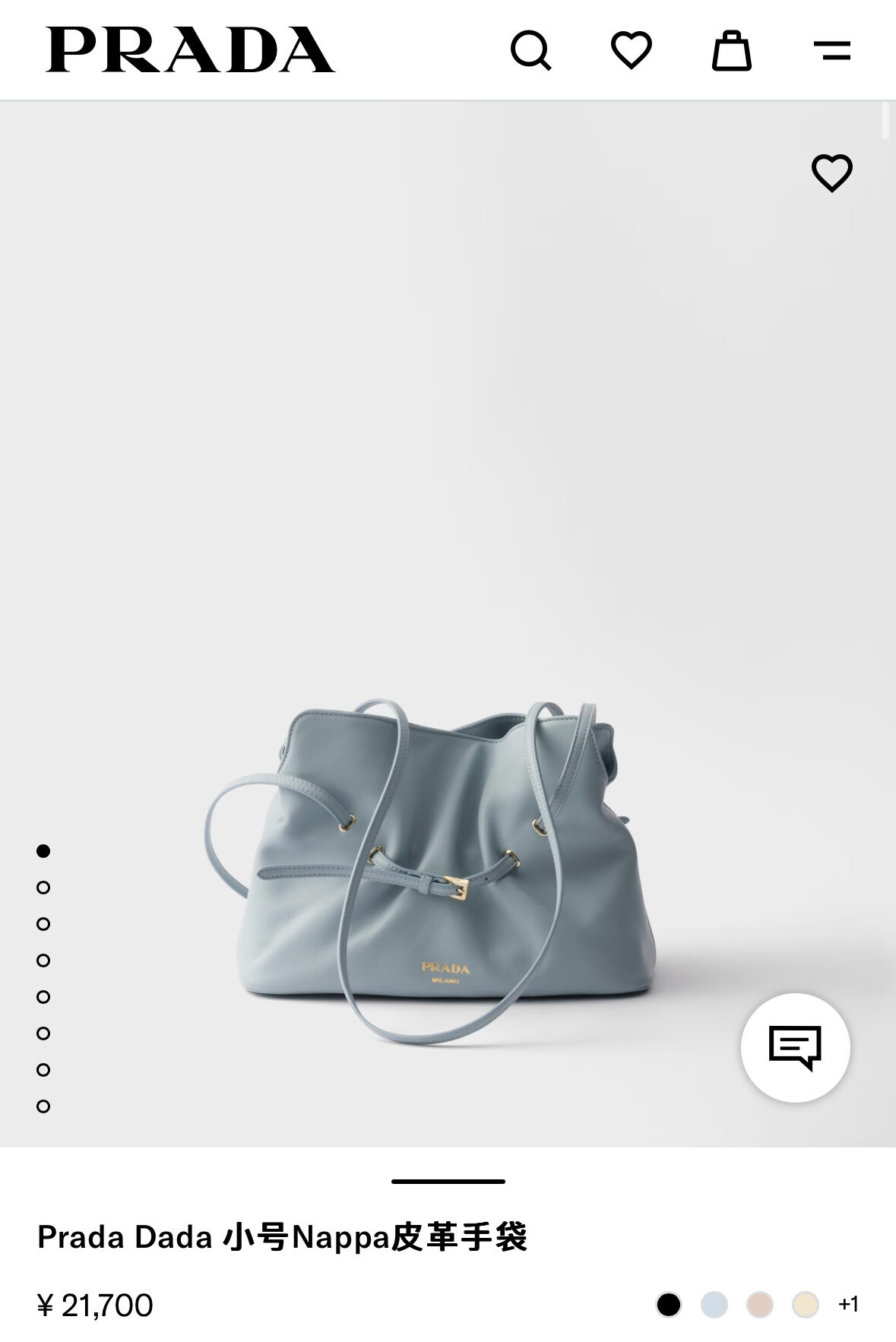Show the +1 additional color
This screenshot has height=1342, width=896.
848,1305
